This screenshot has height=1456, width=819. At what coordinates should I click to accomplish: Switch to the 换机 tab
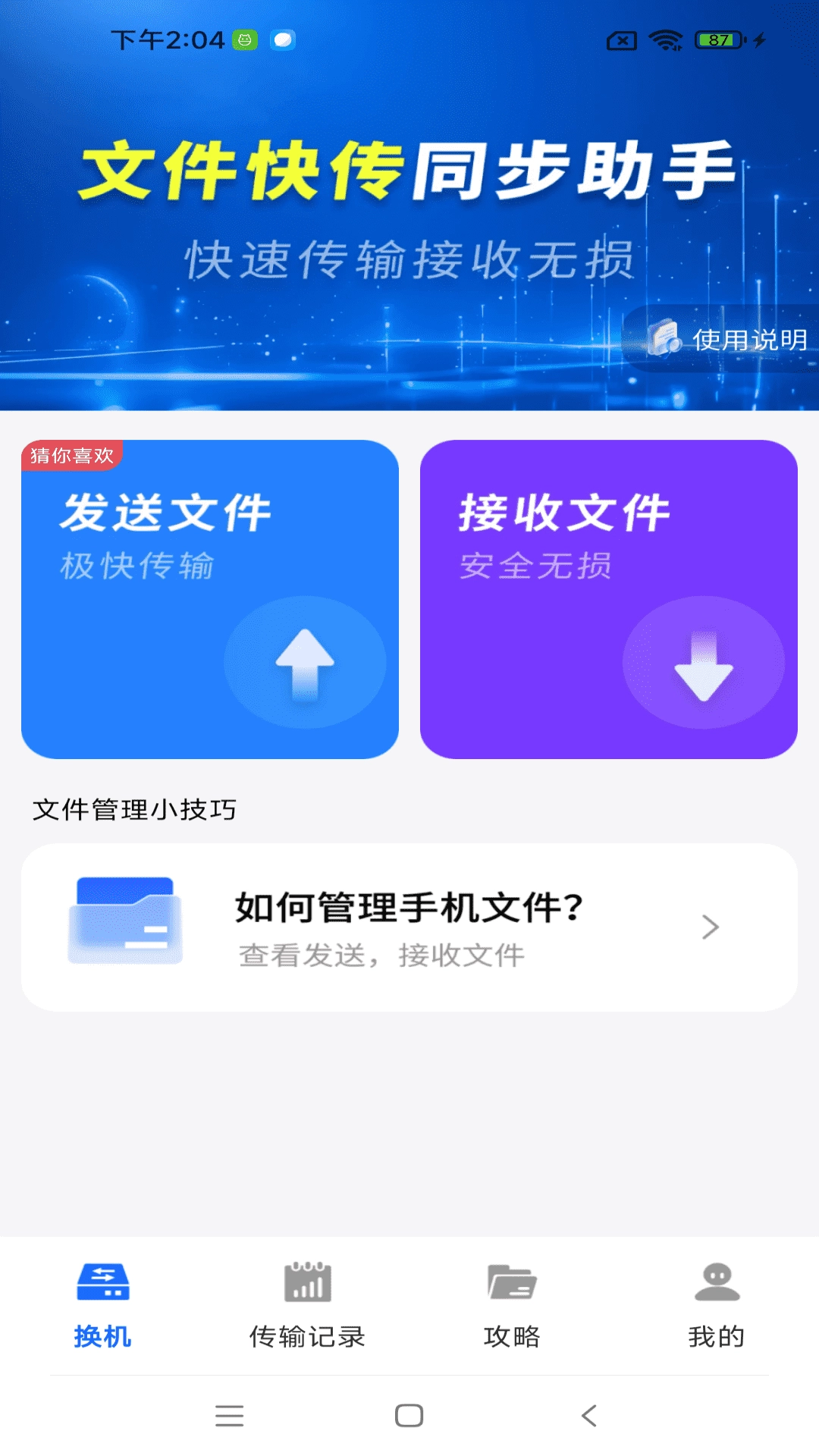click(x=103, y=1305)
